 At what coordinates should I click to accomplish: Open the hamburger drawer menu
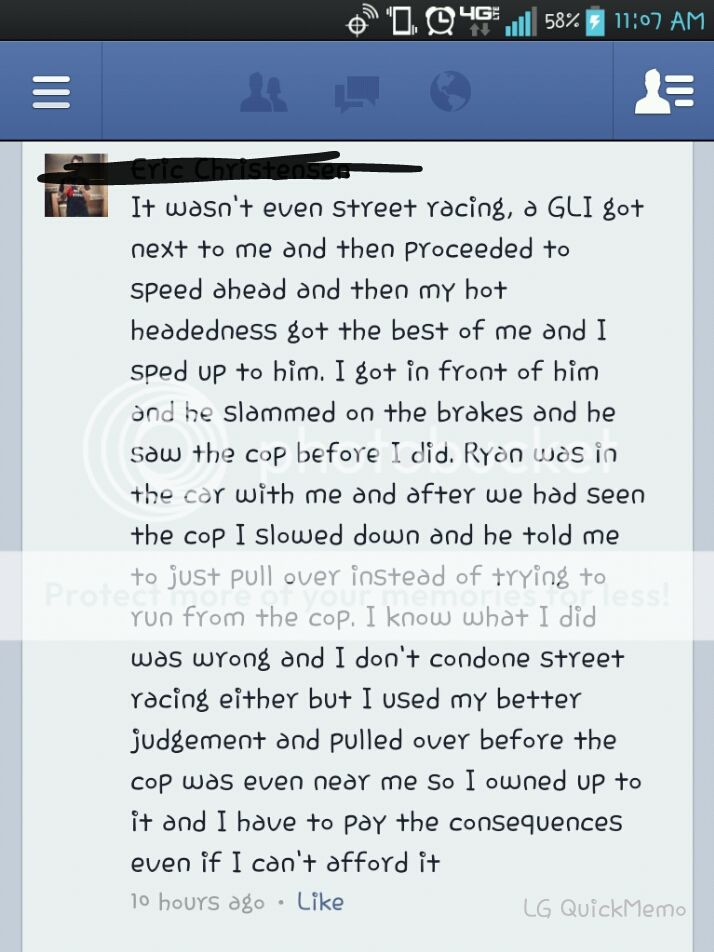51,92
